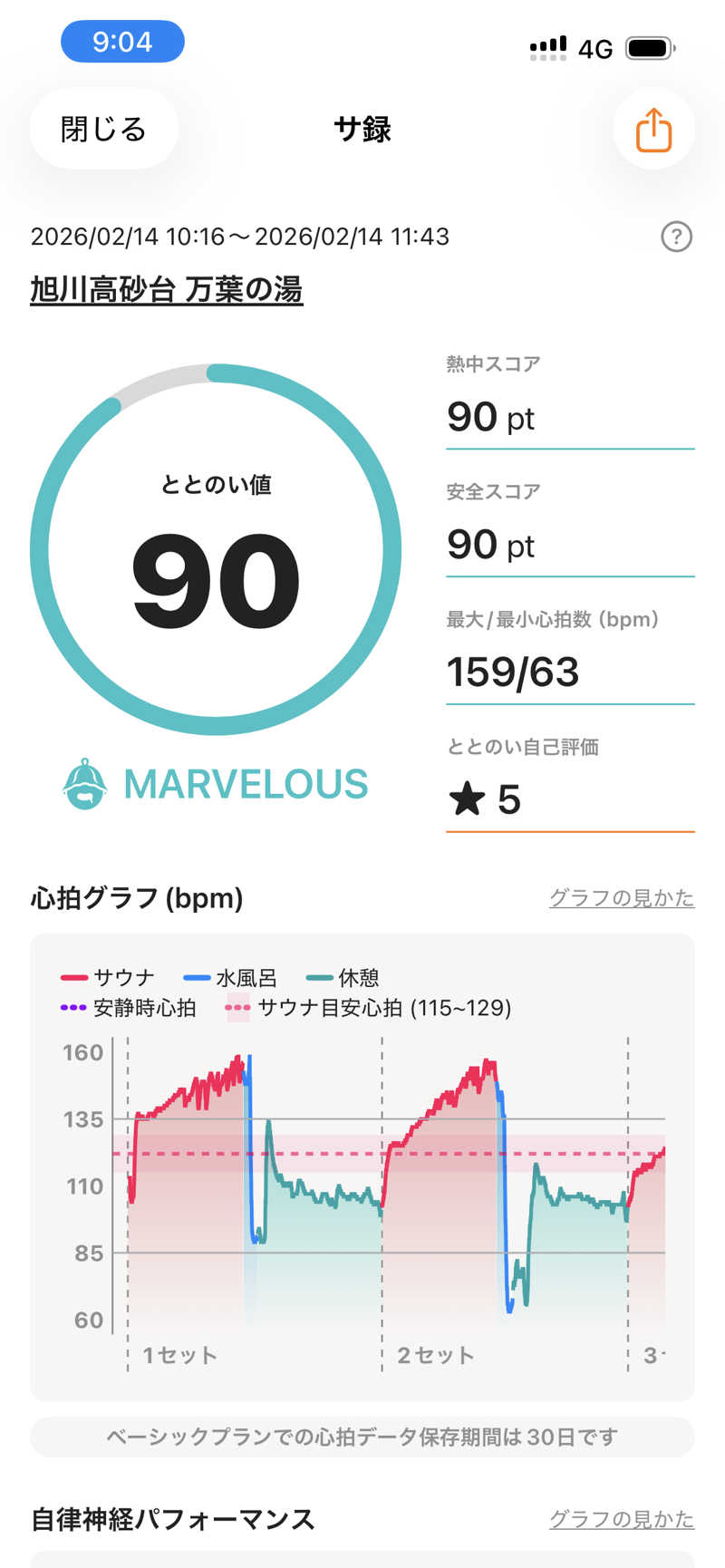
Task: Open the question mark help icon
Action: pyautogui.click(x=676, y=237)
